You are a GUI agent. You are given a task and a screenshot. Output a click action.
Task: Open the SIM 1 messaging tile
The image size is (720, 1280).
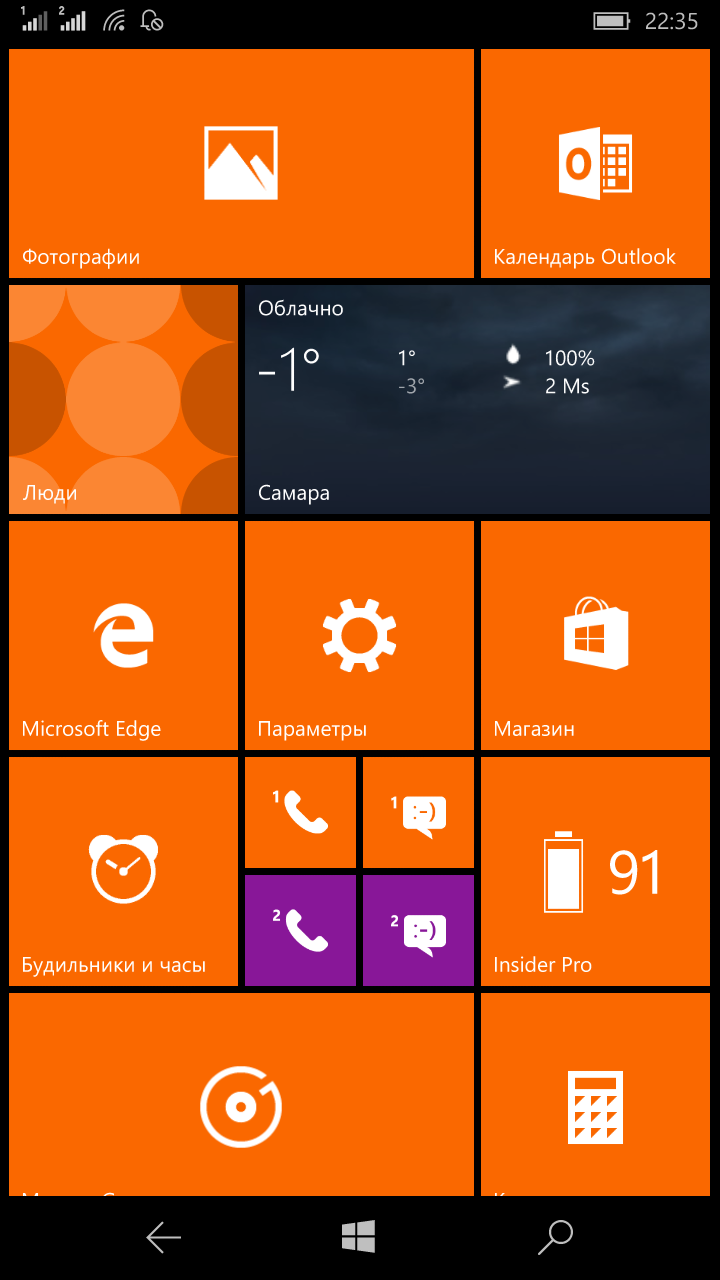[x=418, y=812]
